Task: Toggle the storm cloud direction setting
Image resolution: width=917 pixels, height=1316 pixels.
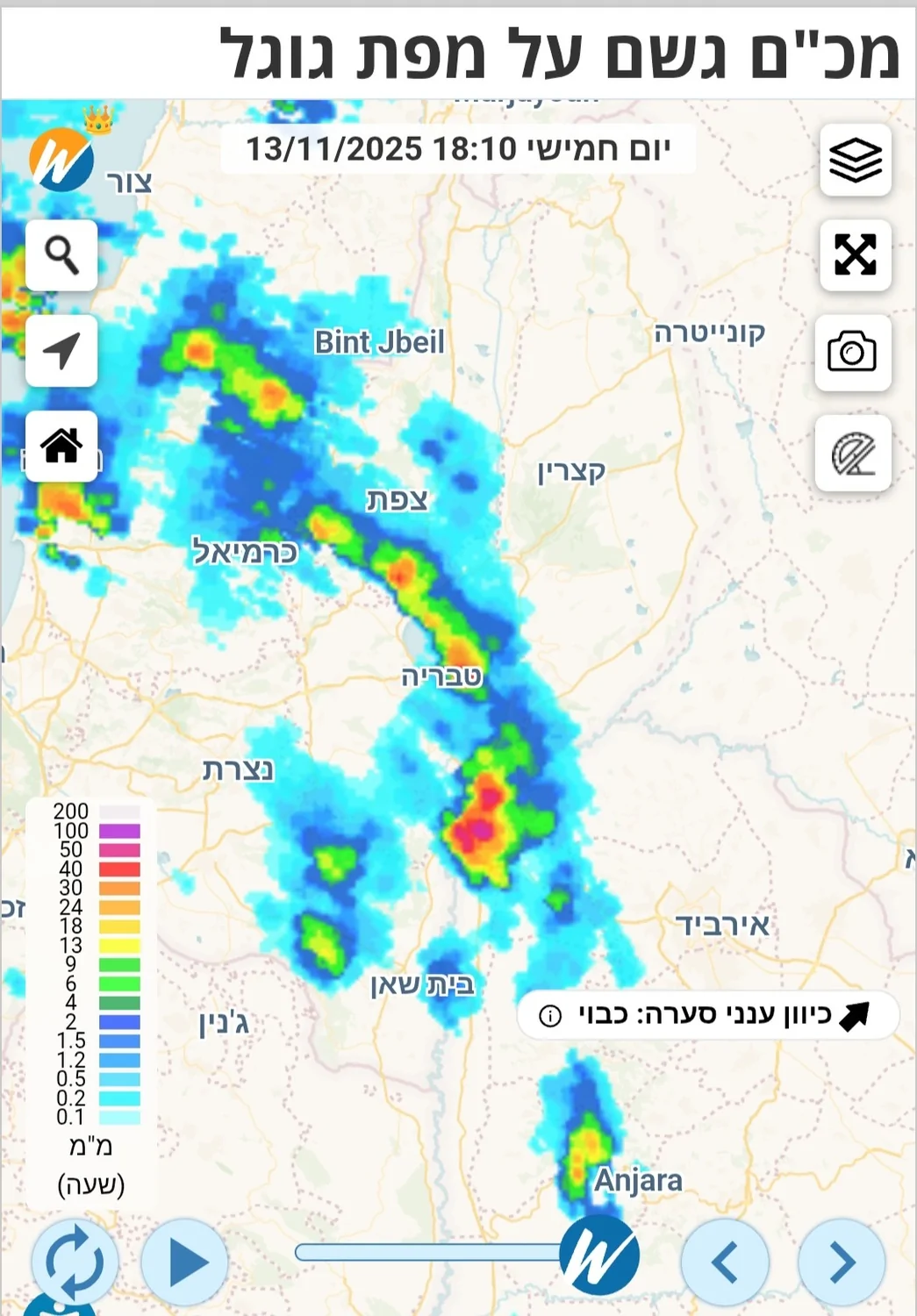Action: (x=707, y=1015)
